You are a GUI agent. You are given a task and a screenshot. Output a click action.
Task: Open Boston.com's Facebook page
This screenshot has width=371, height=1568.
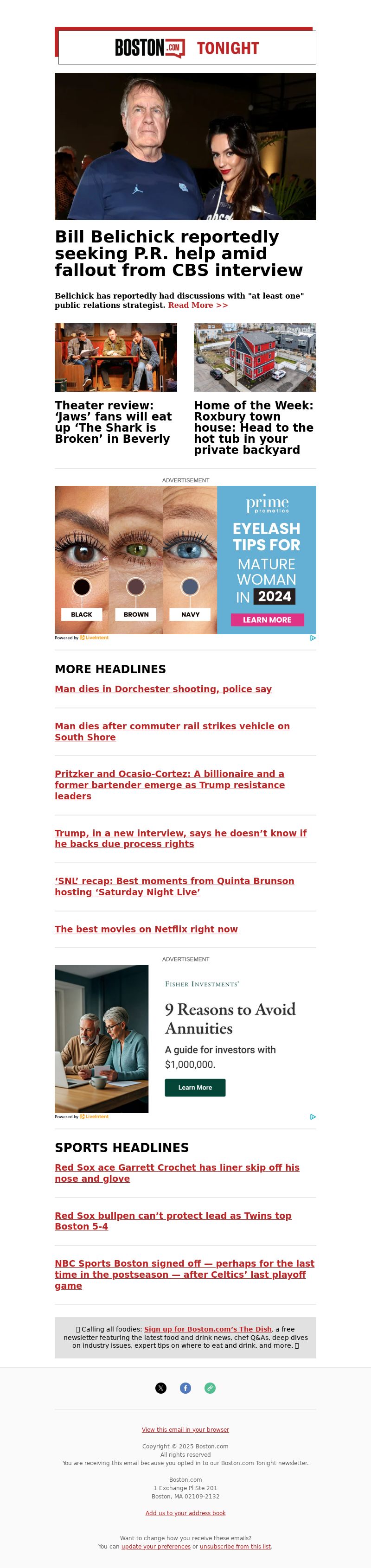pyautogui.click(x=185, y=1388)
